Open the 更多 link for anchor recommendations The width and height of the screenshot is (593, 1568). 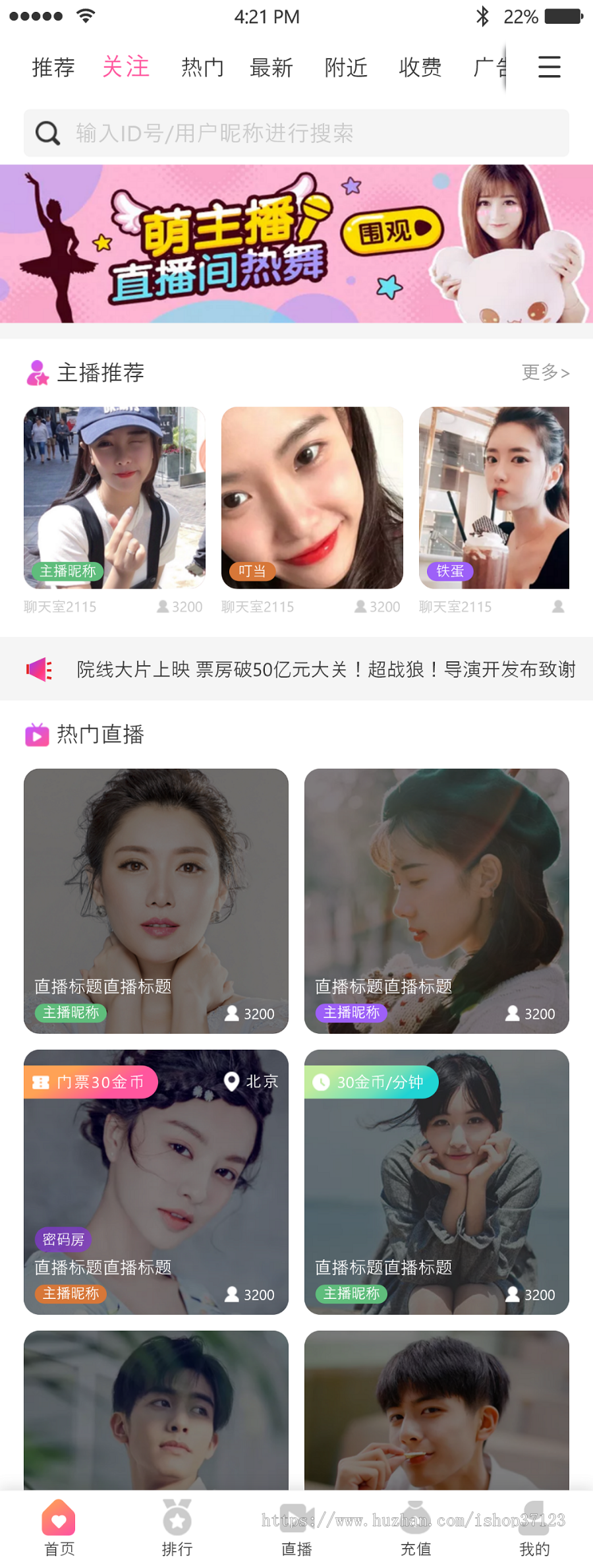coord(544,373)
